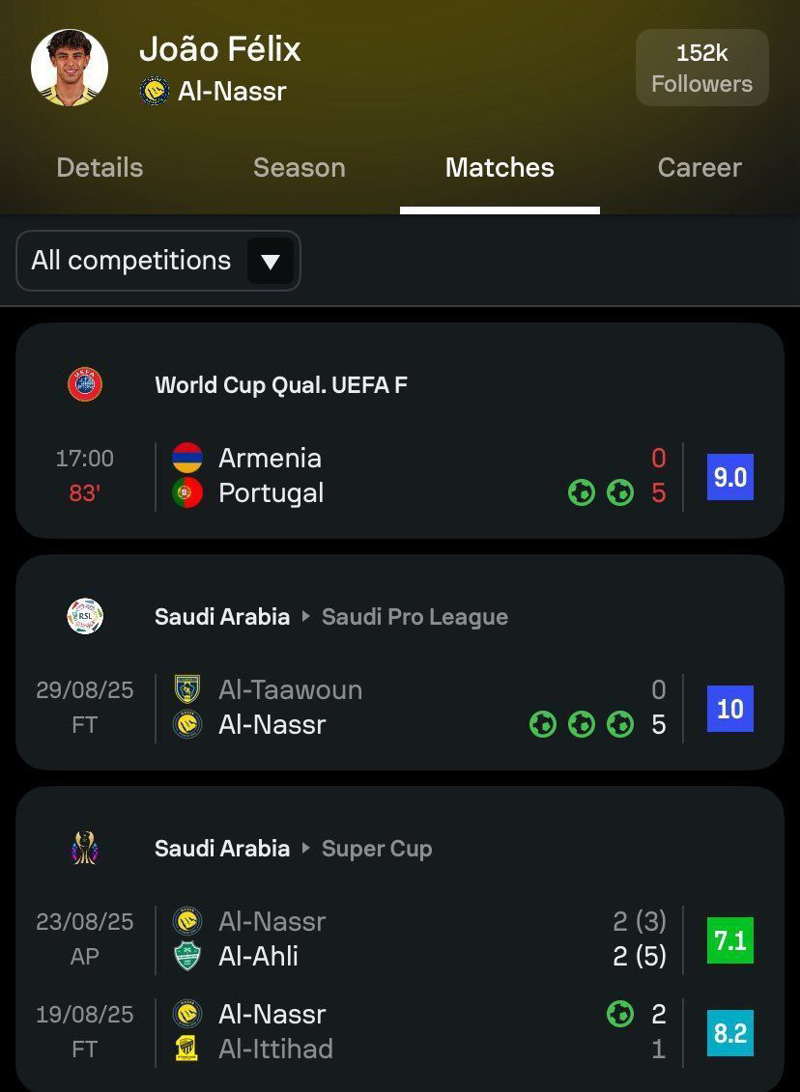Open the Career tab
800x1092 pixels.
pos(699,168)
